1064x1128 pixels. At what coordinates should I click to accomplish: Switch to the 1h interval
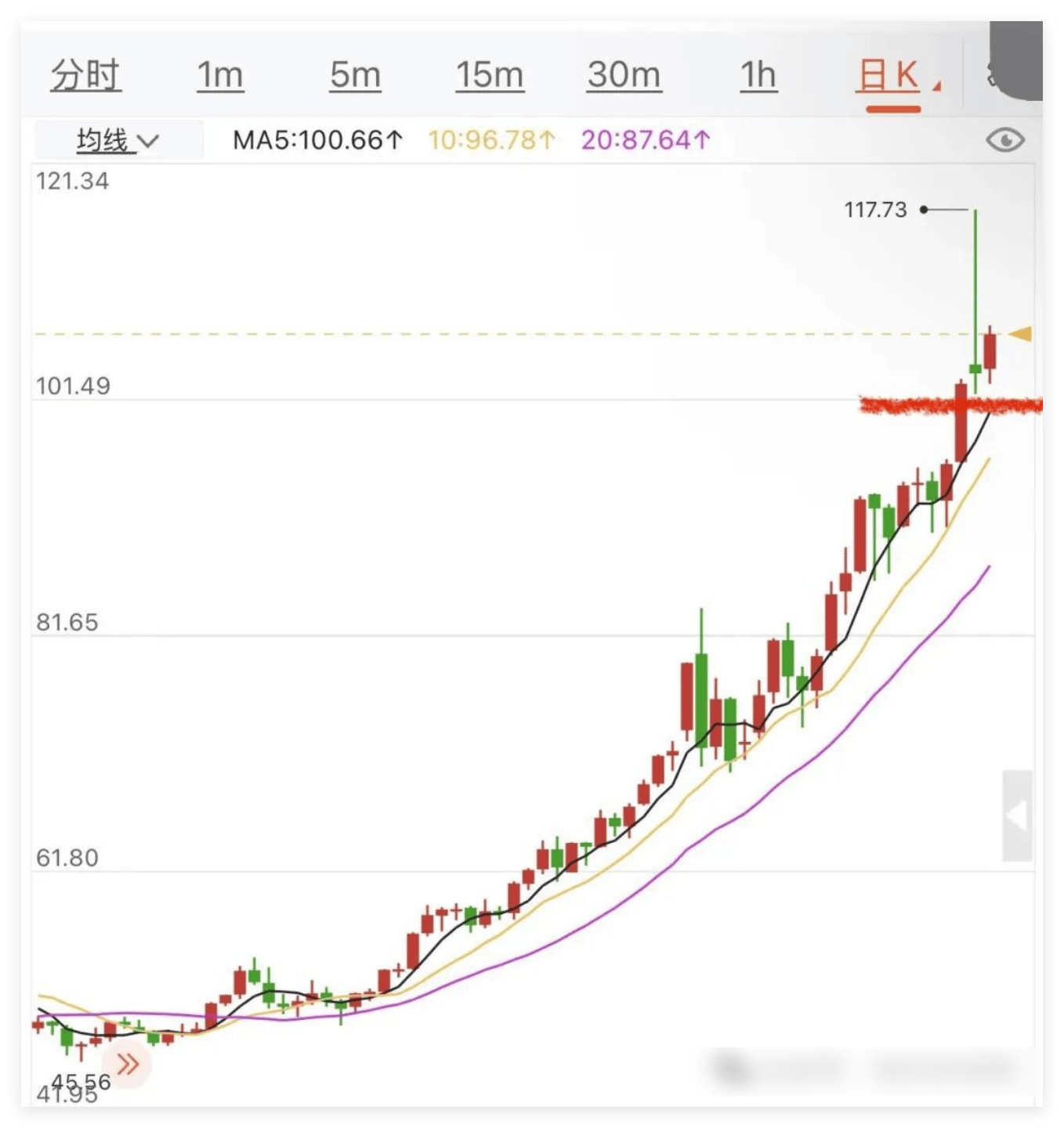758,76
